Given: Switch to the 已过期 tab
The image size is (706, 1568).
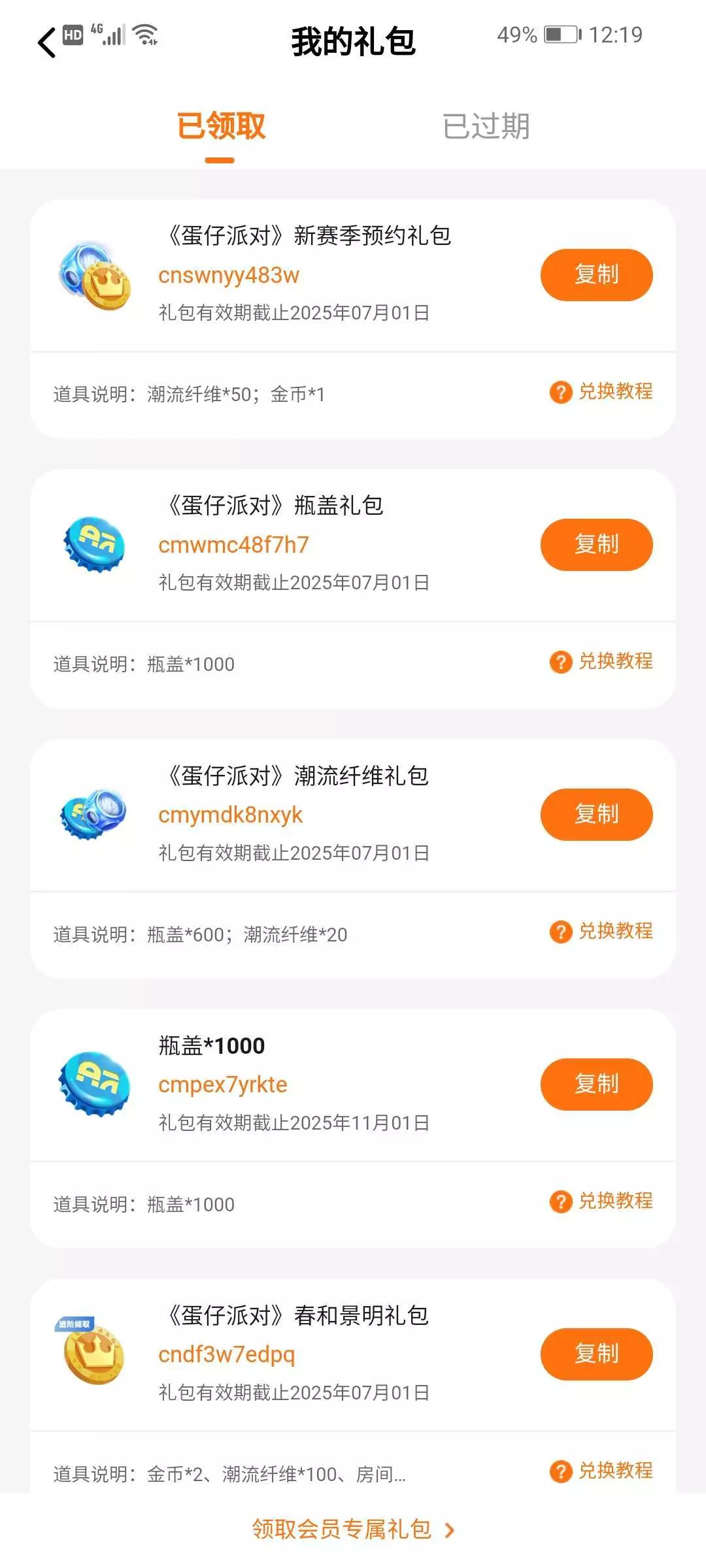Looking at the screenshot, I should click(486, 126).
